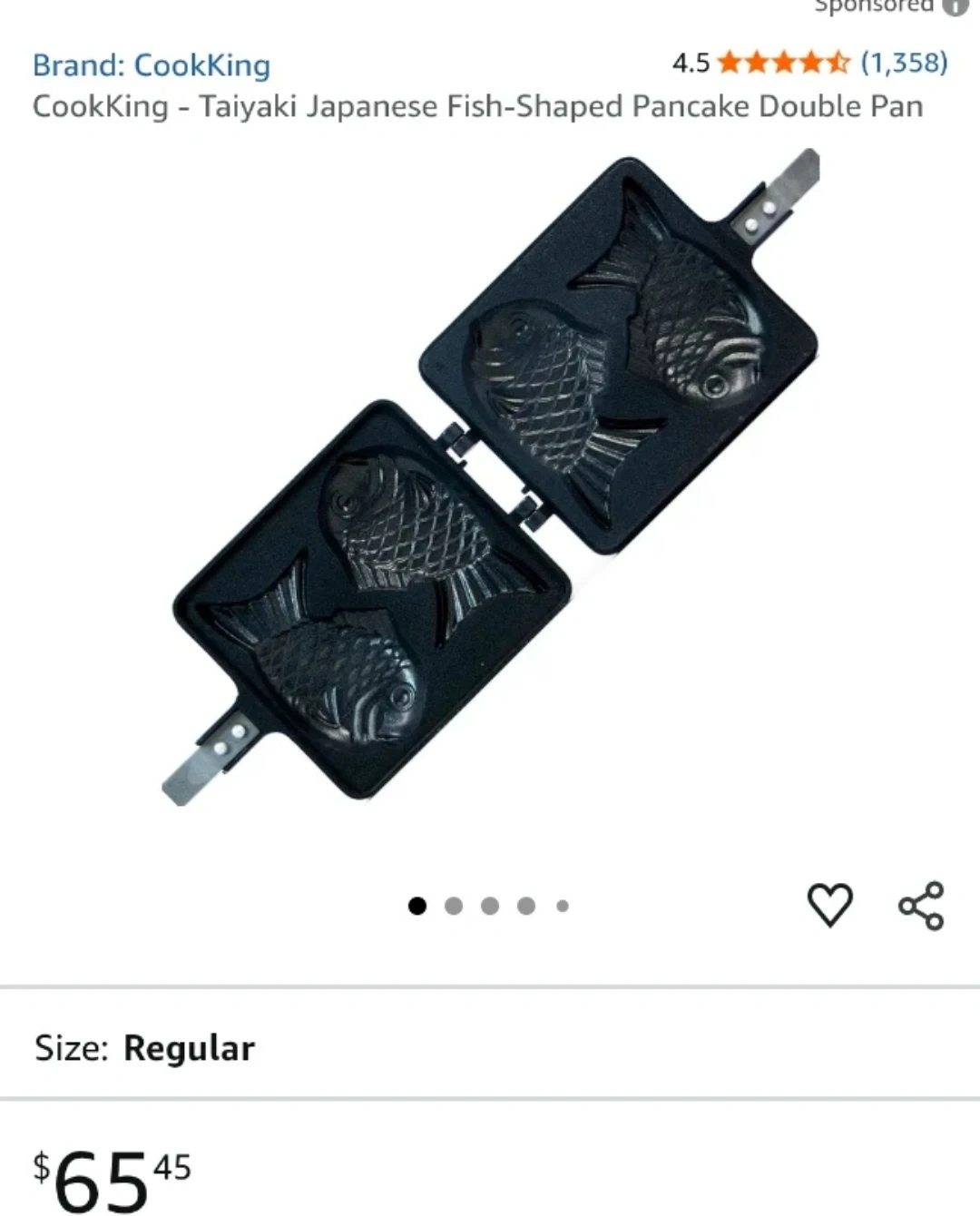This screenshot has width=980, height=1216.
Task: Open the Size Regular selector
Action: [x=490, y=1047]
